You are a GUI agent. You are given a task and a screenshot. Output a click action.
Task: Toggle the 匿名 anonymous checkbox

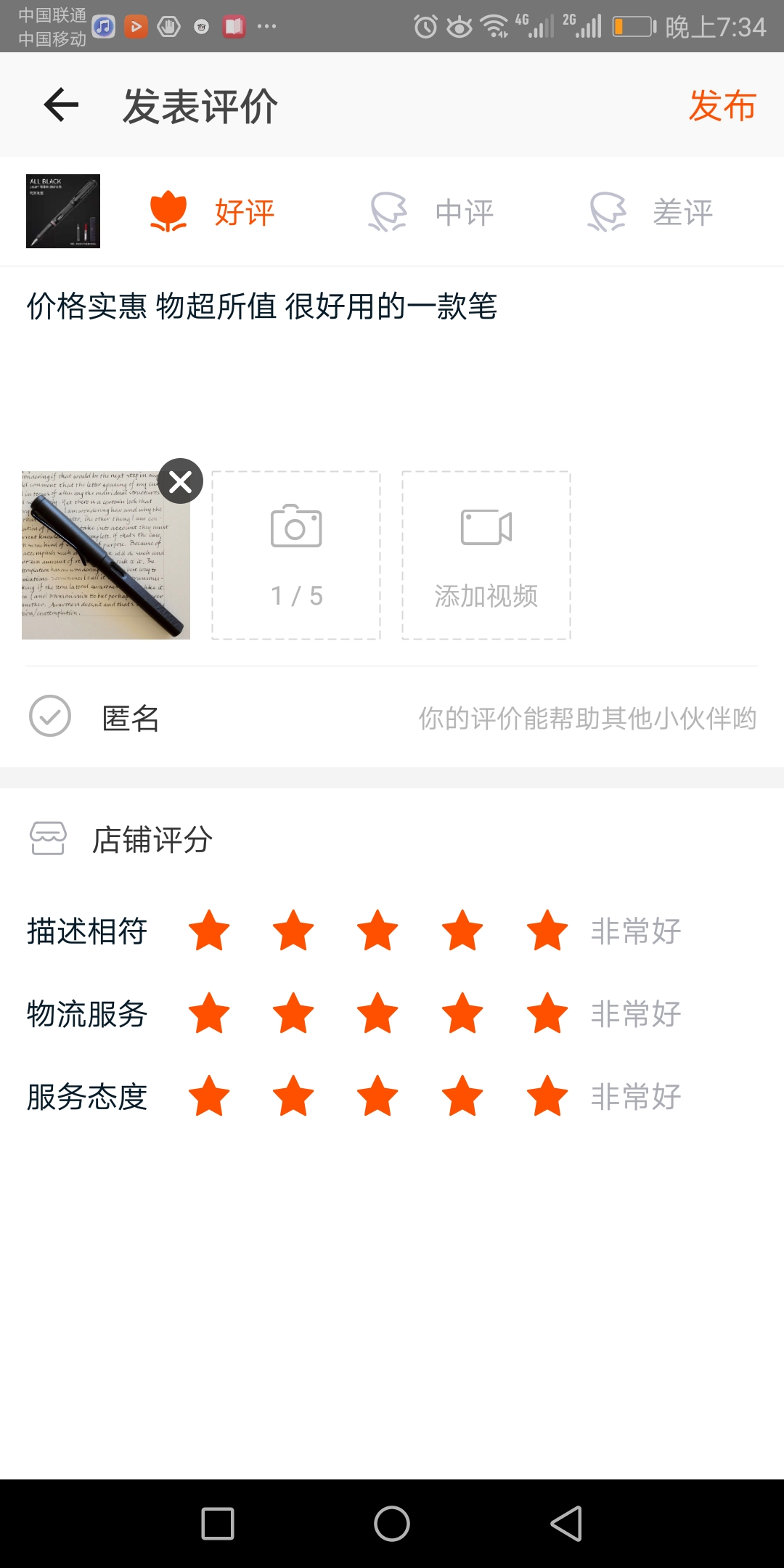(x=50, y=716)
